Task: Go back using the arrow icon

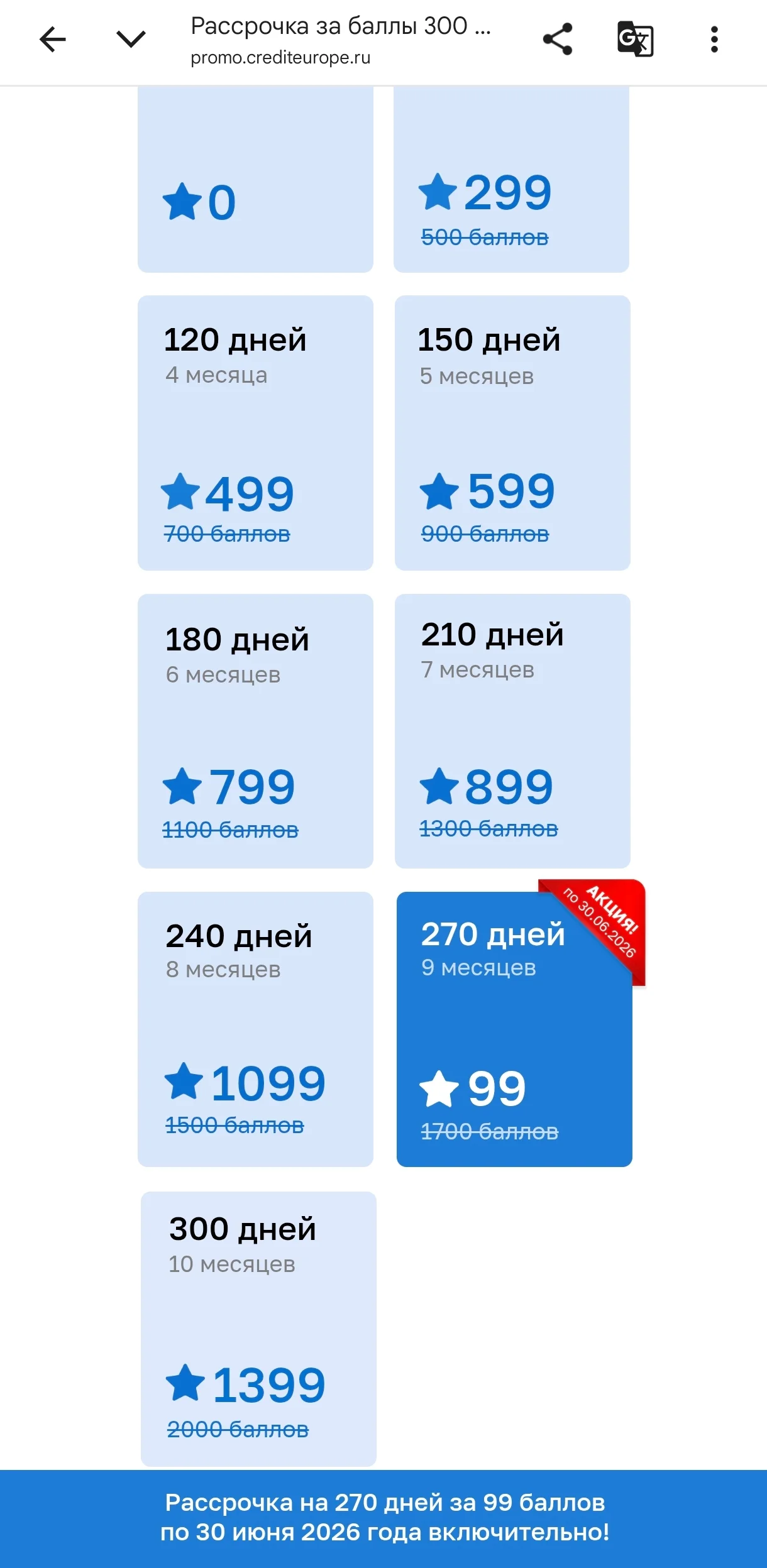Action: pyautogui.click(x=53, y=40)
